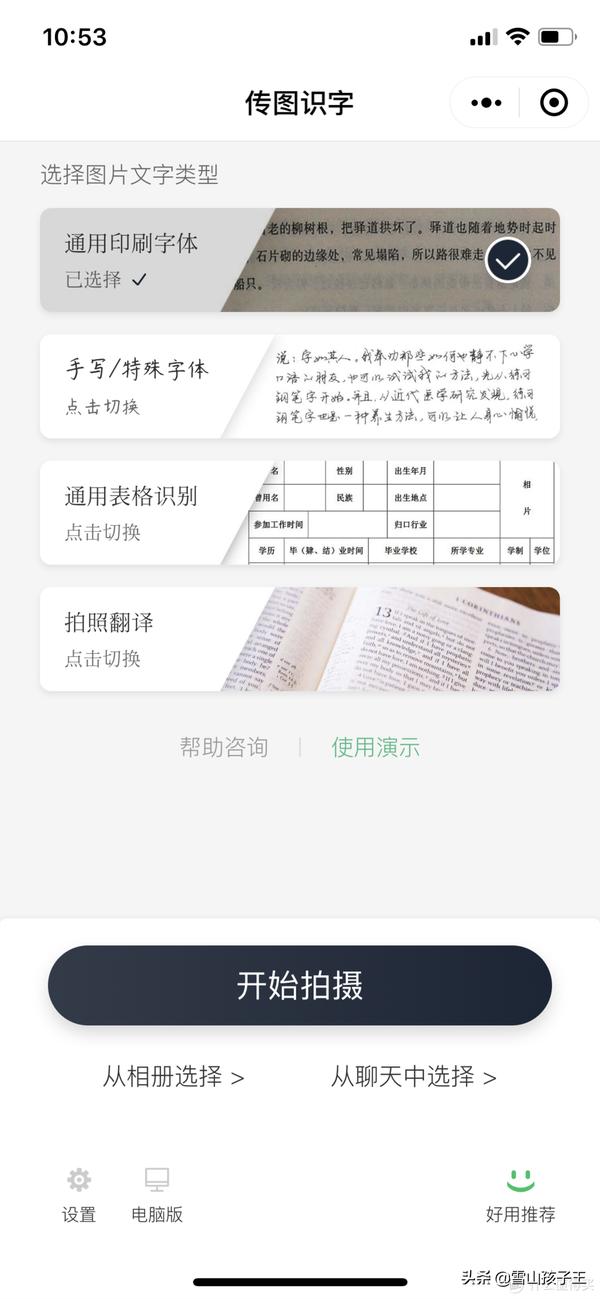
Task: Switch to 拍照翻译 mode
Action: (299, 638)
